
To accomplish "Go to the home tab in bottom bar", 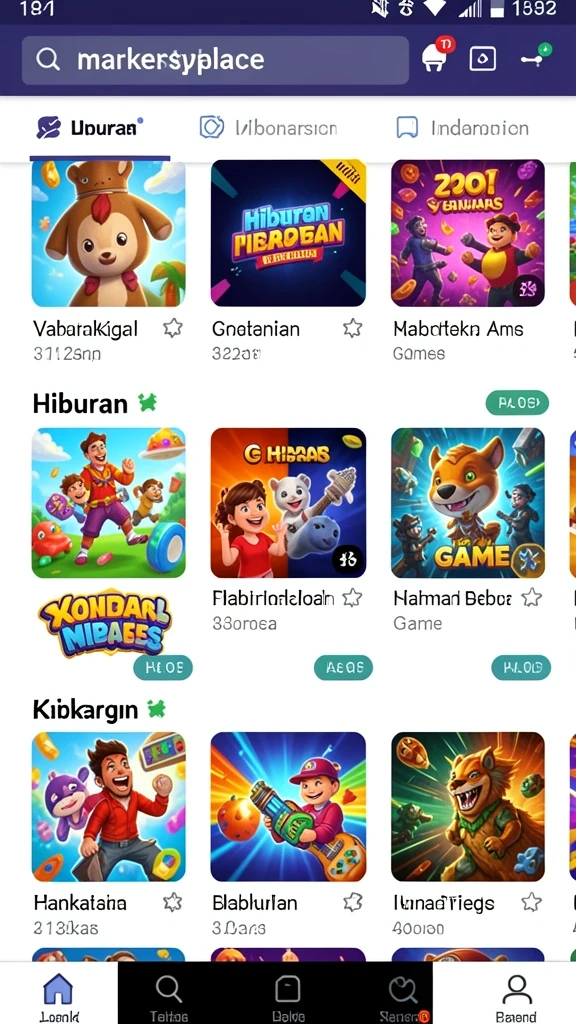I will [59, 996].
